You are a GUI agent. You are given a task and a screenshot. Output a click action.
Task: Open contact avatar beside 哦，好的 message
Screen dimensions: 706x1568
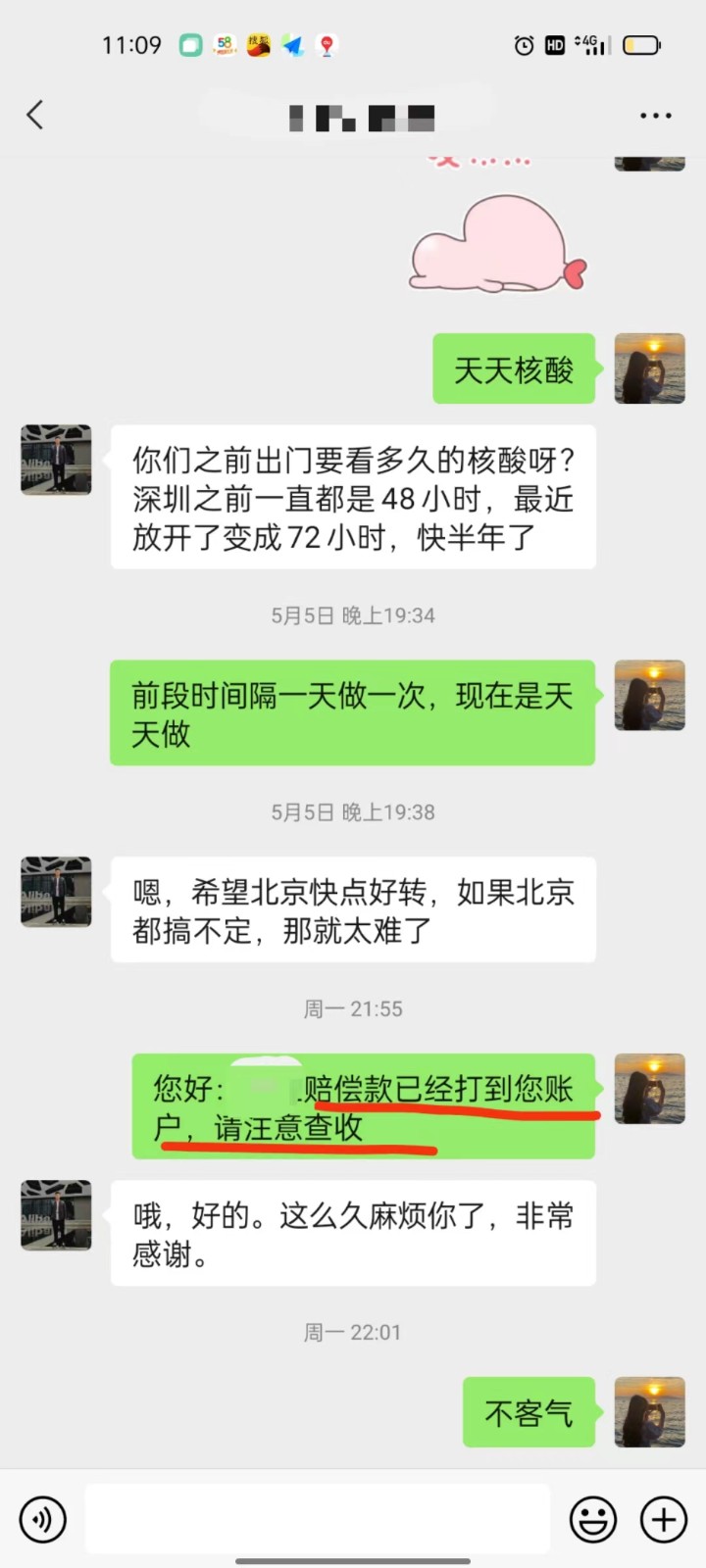point(56,1215)
